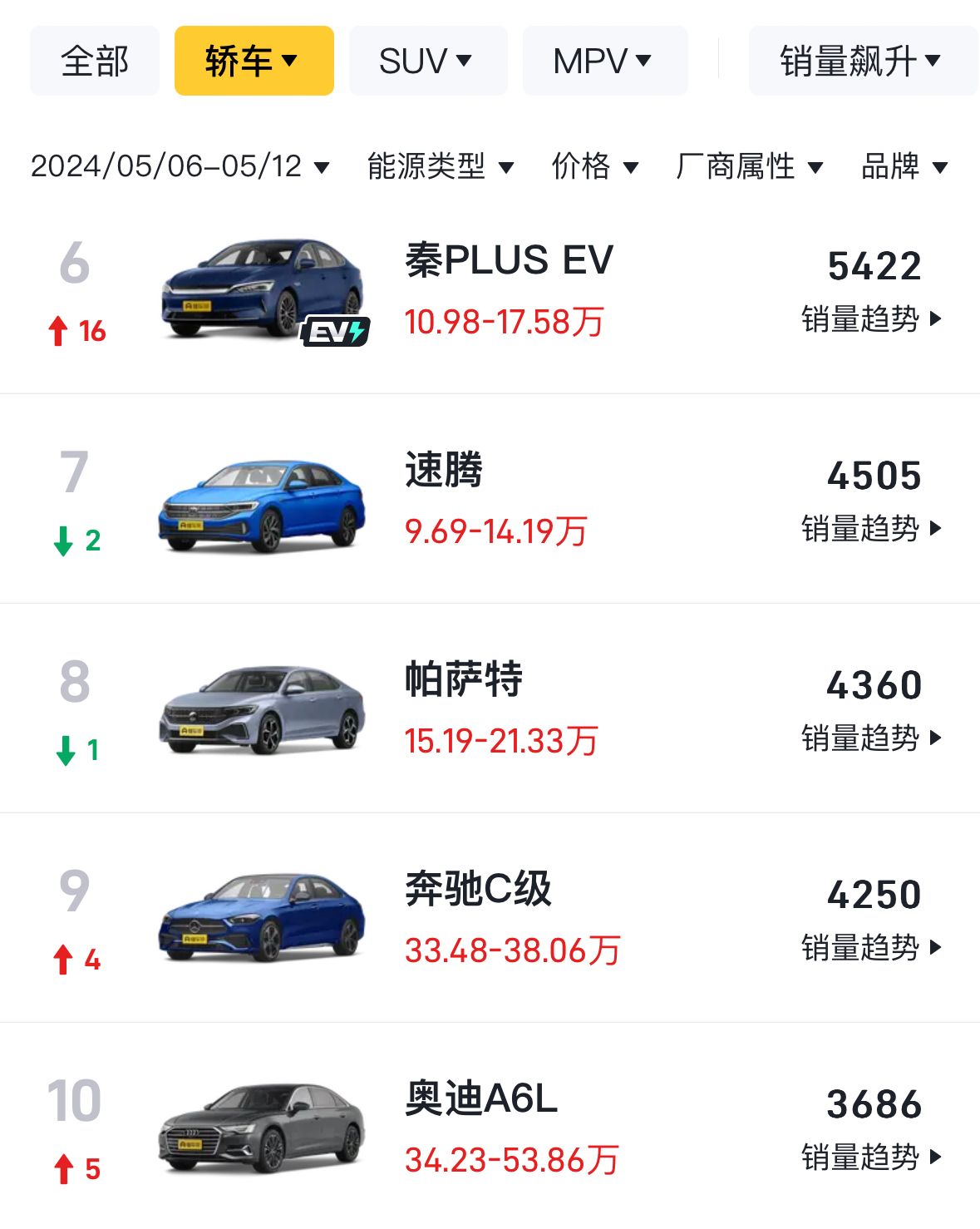Switch to the SUV category
Image resolution: width=980 pixels, height=1229 pixels.
[x=427, y=61]
